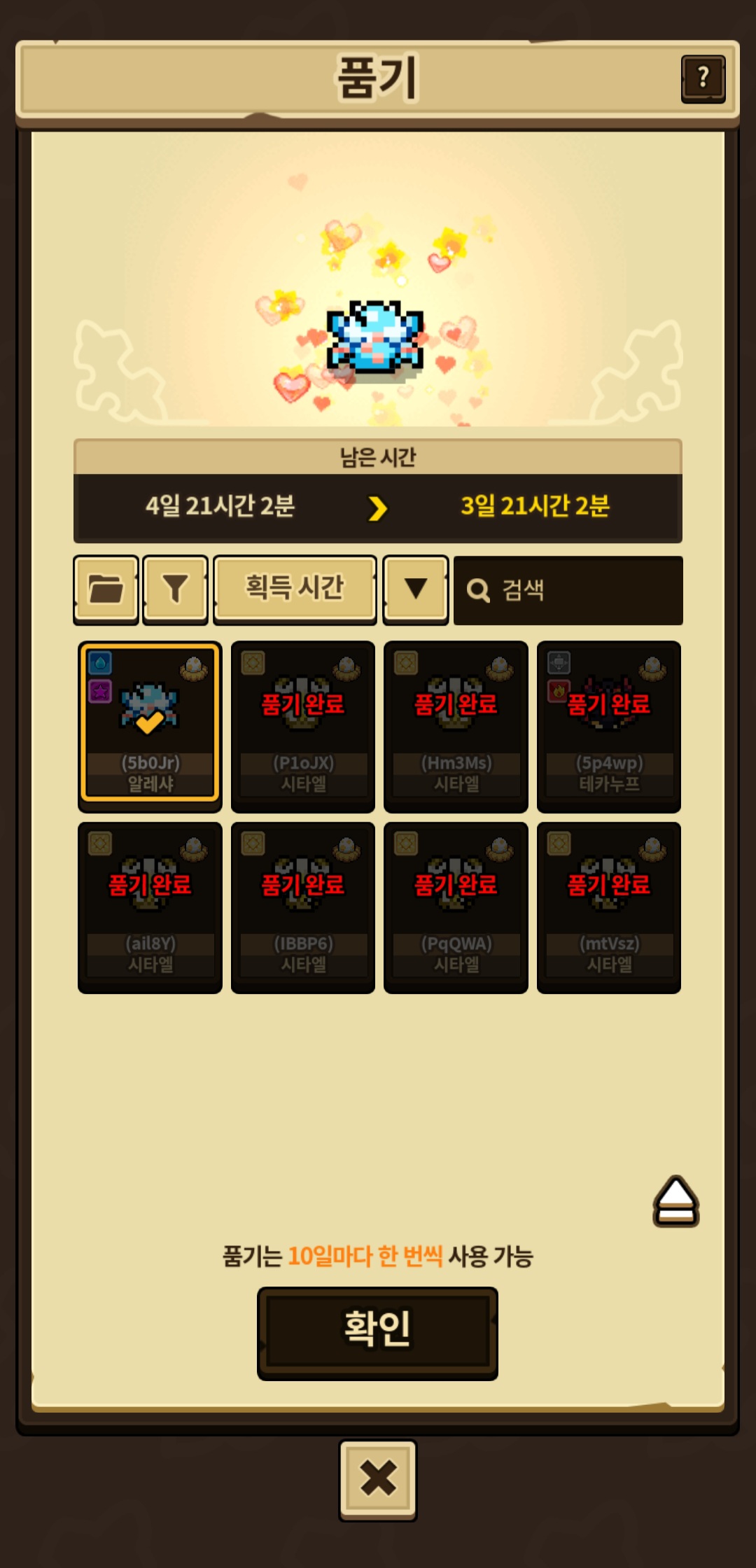Image resolution: width=756 pixels, height=1568 pixels.
Task: Toggle the sort direction arrow
Action: [416, 588]
